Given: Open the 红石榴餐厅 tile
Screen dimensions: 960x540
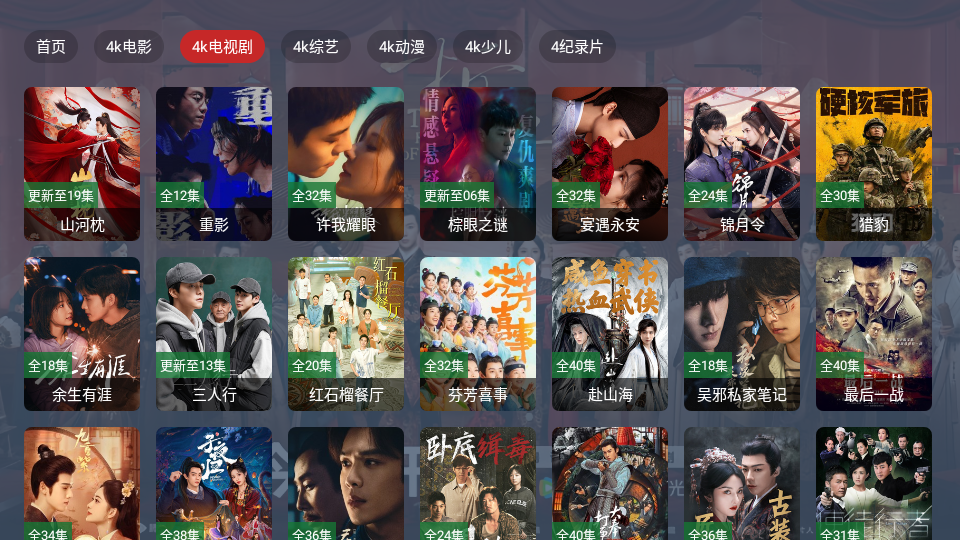Looking at the screenshot, I should 346,333.
